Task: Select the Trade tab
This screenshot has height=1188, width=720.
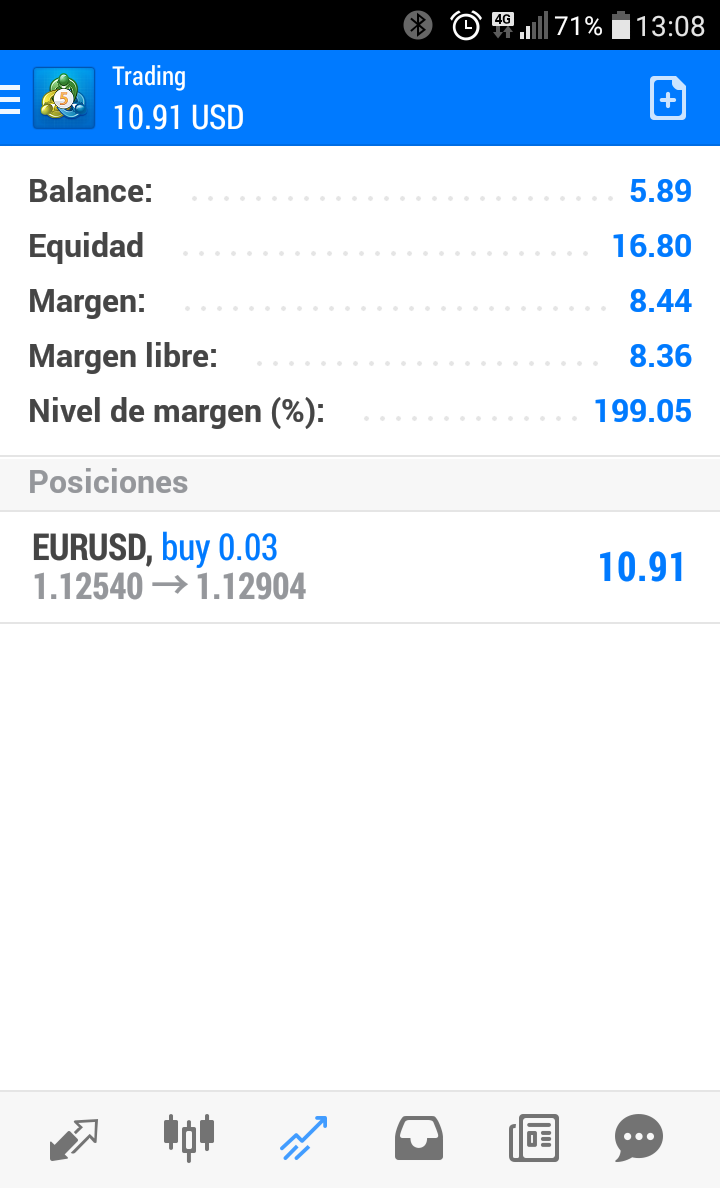Action: pos(303,1138)
